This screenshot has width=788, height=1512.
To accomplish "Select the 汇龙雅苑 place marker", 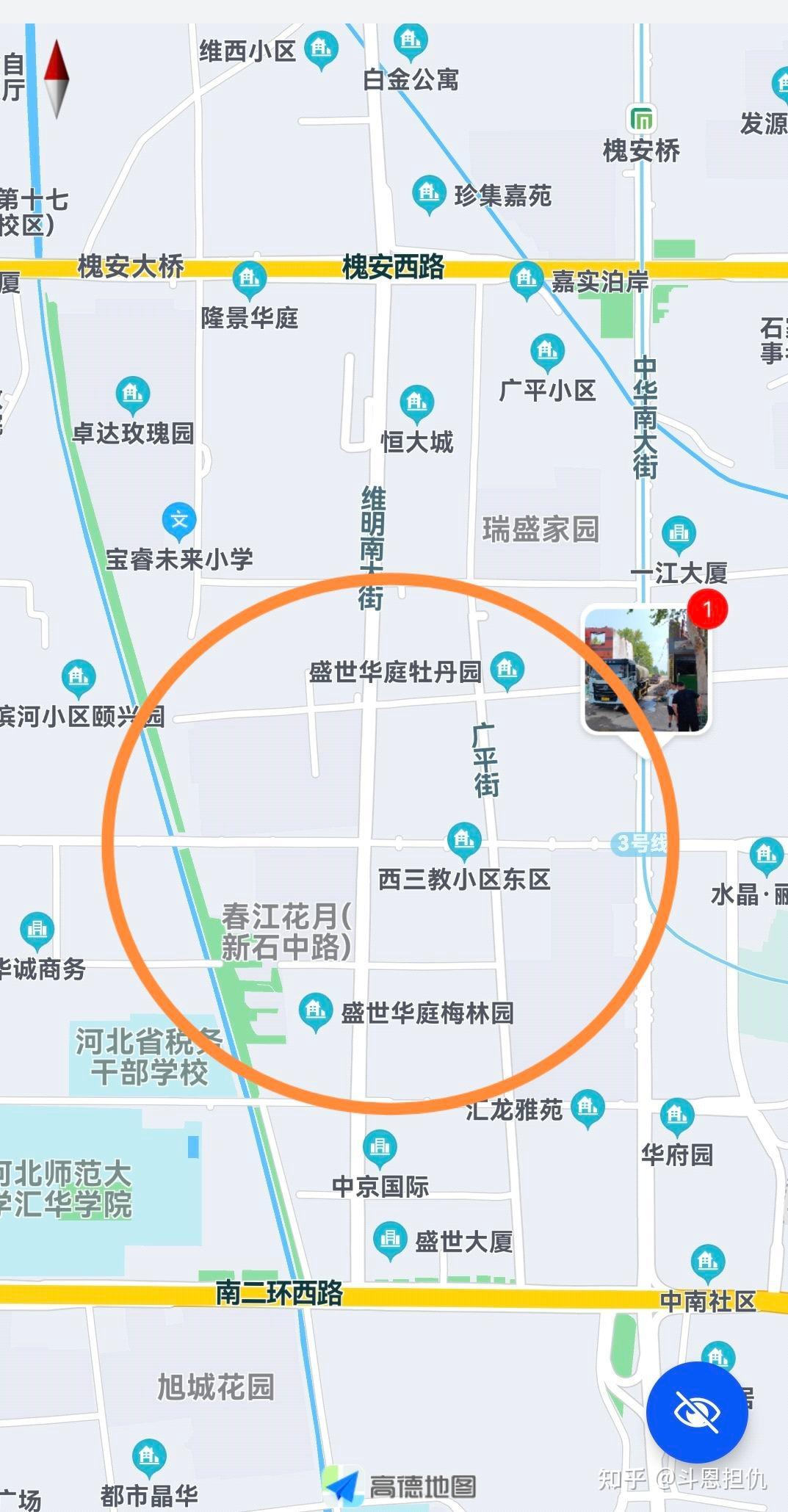I will (588, 1107).
